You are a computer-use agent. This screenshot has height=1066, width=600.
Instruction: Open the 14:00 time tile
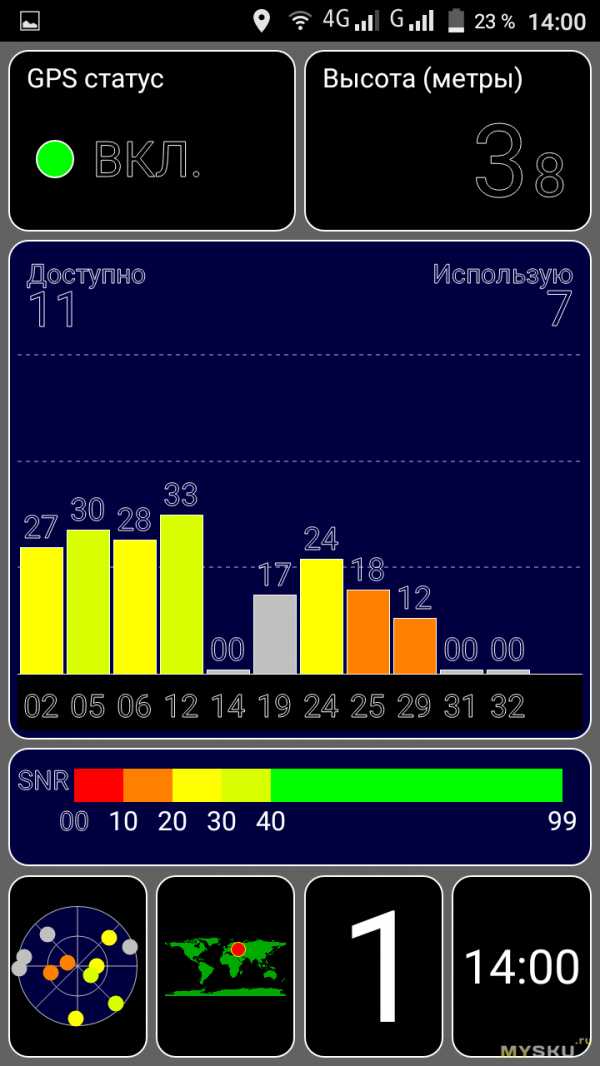522,965
